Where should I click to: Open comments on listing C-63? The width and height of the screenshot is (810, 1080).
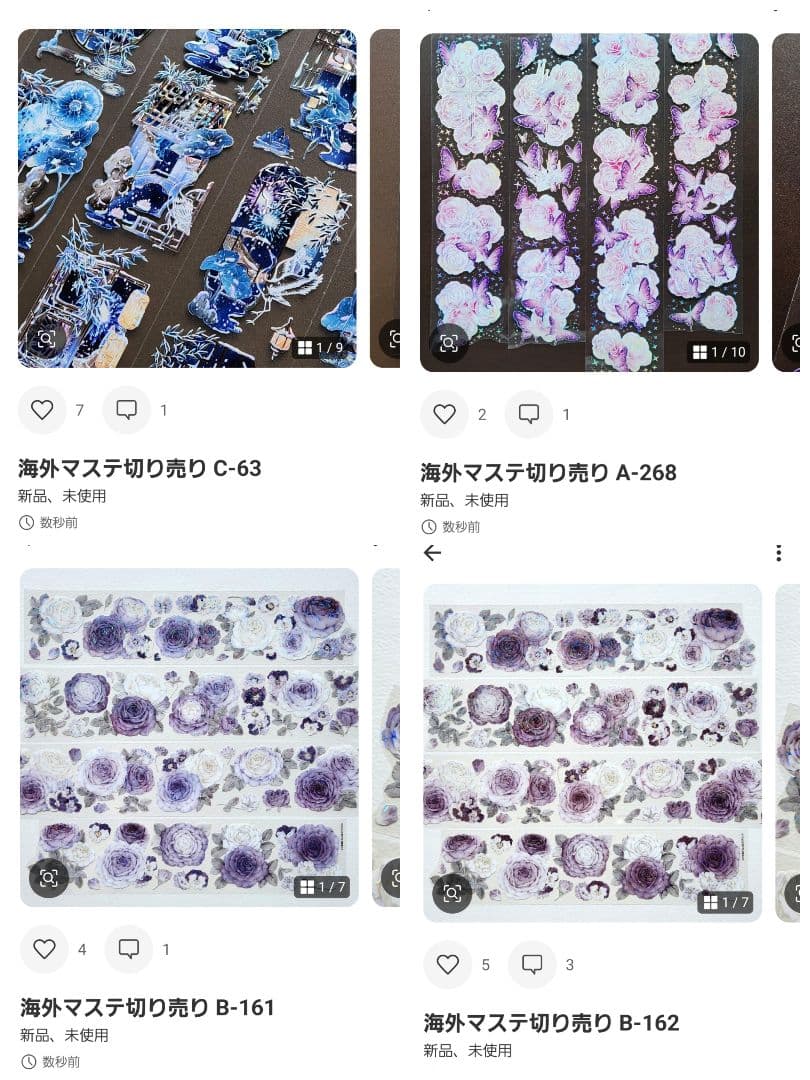click(127, 410)
